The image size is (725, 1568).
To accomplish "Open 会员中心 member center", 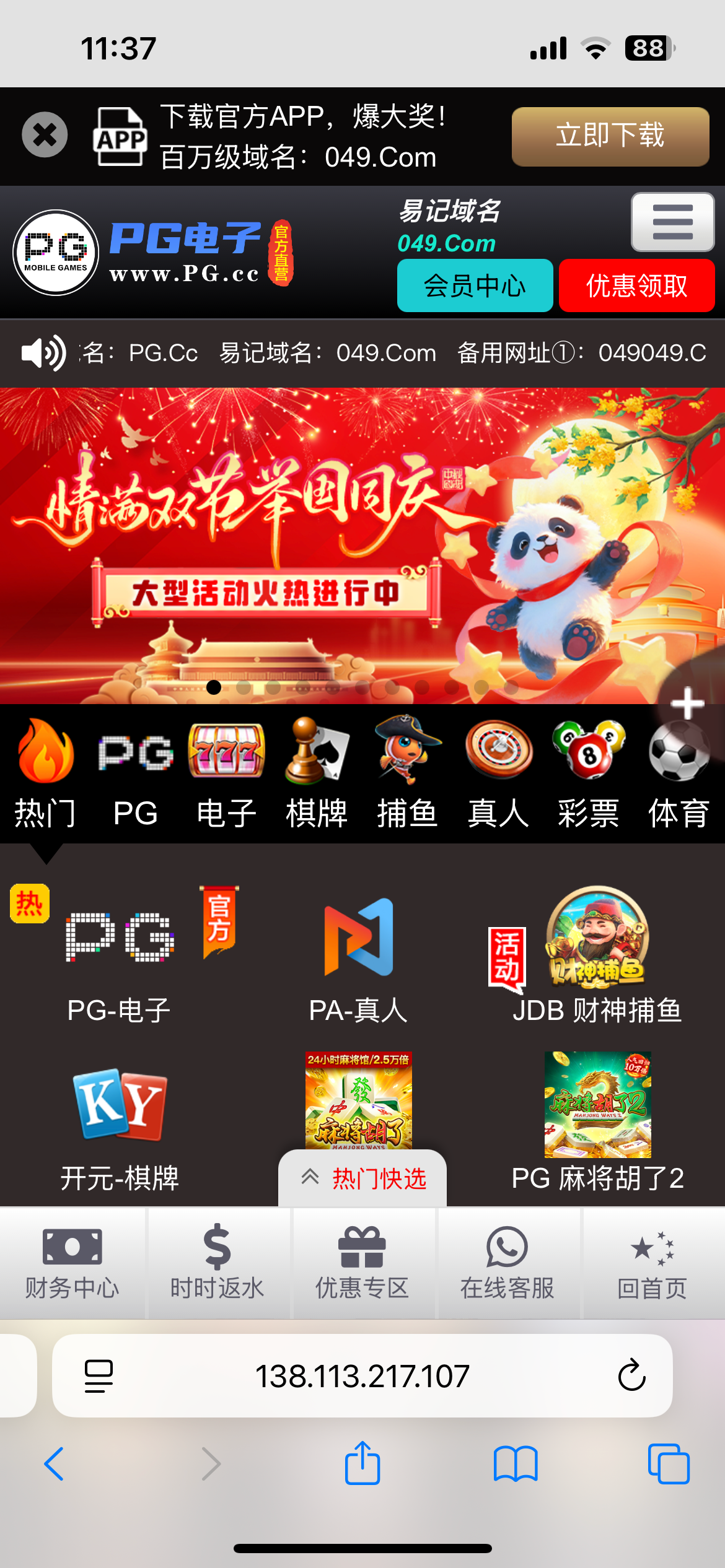I will [475, 285].
